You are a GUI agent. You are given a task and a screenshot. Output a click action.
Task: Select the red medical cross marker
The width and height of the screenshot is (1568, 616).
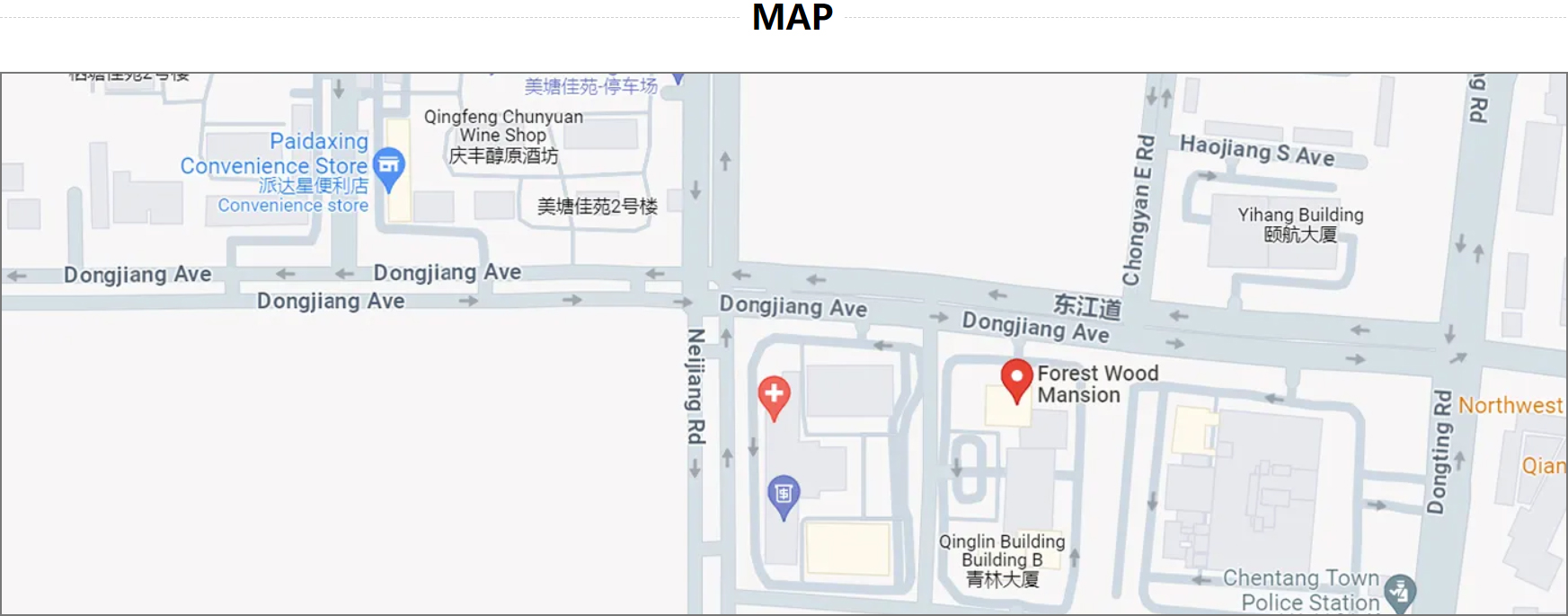point(774,394)
